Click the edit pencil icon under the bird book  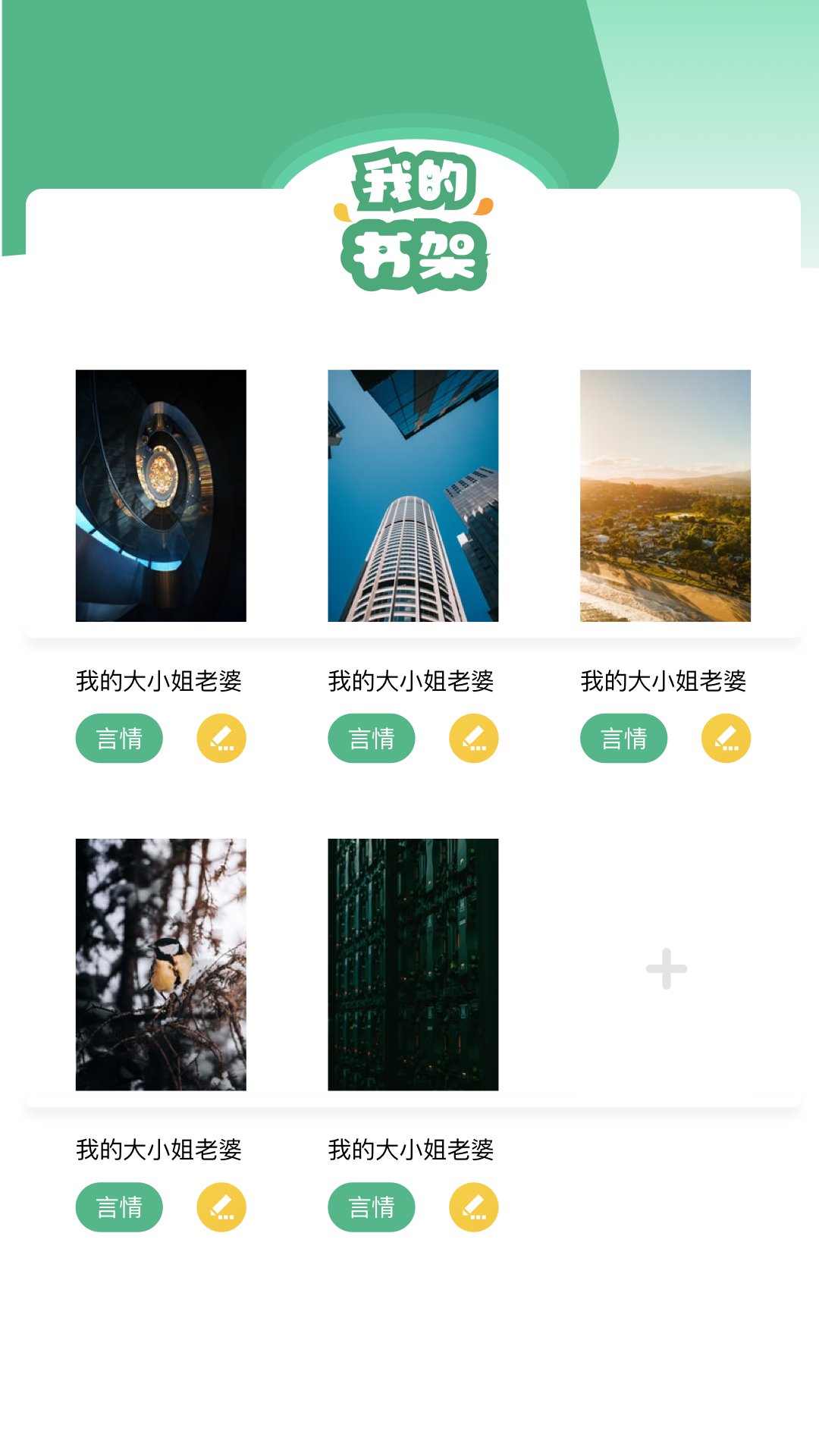tap(221, 1207)
